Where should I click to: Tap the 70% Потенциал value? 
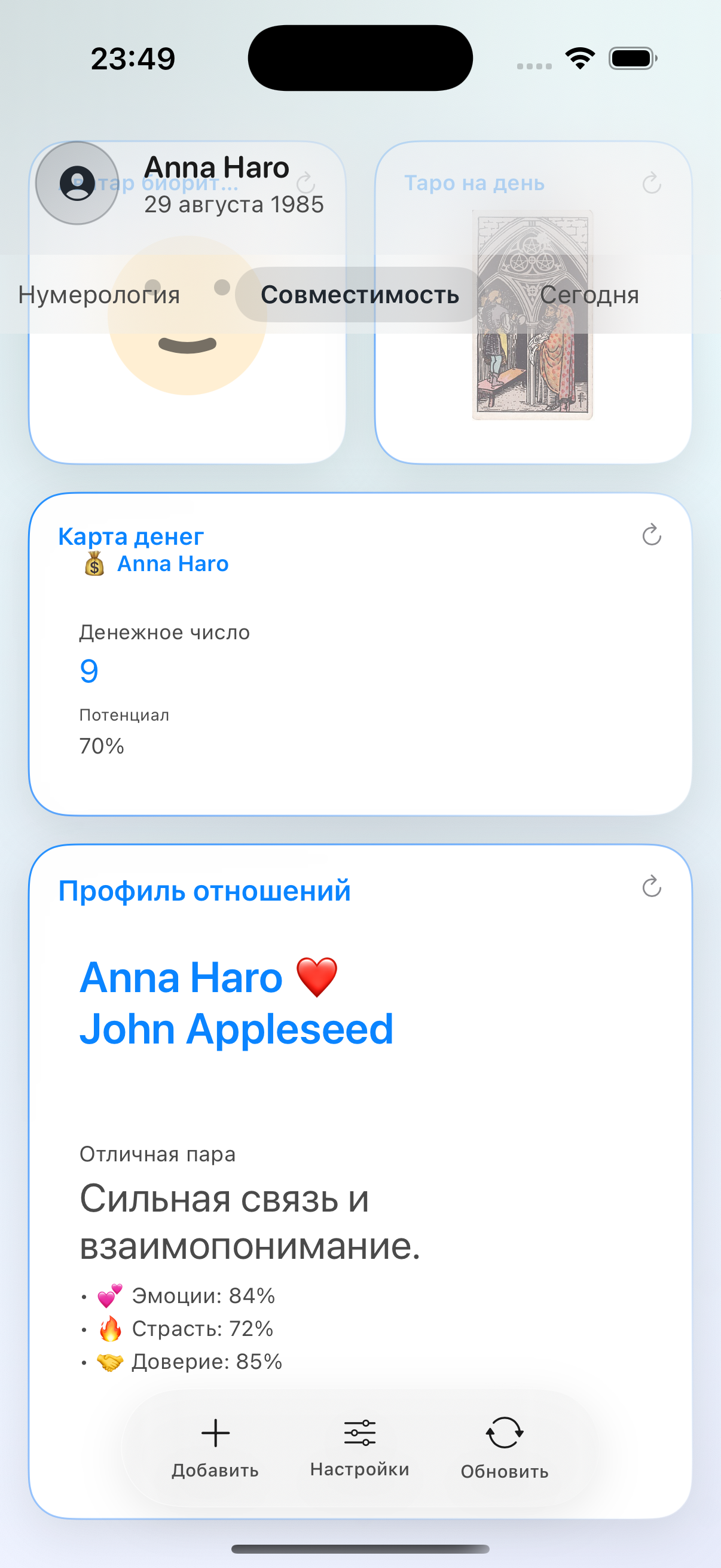(101, 745)
